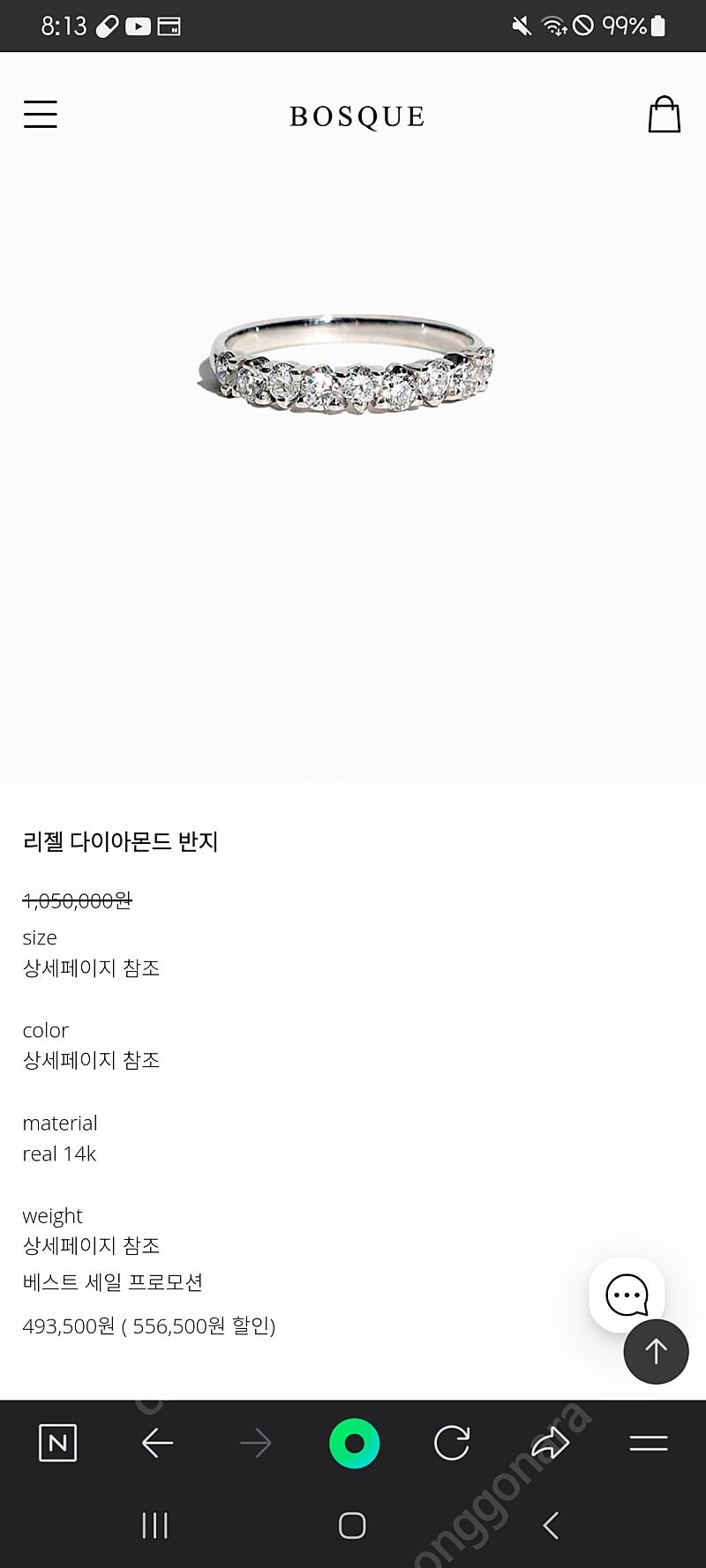
Task: Open the shopping bag
Action: (x=664, y=115)
